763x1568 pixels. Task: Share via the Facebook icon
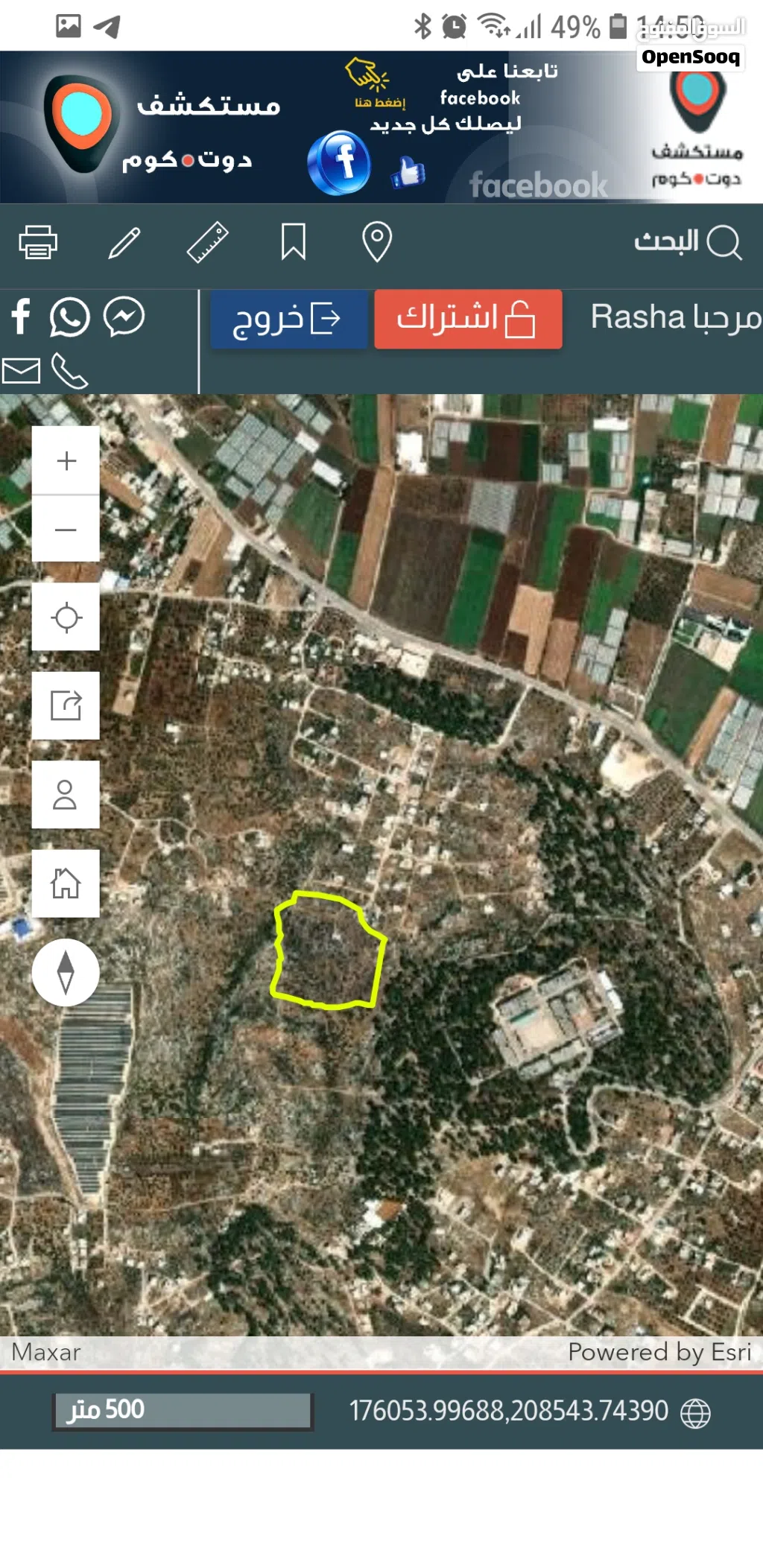pos(21,317)
